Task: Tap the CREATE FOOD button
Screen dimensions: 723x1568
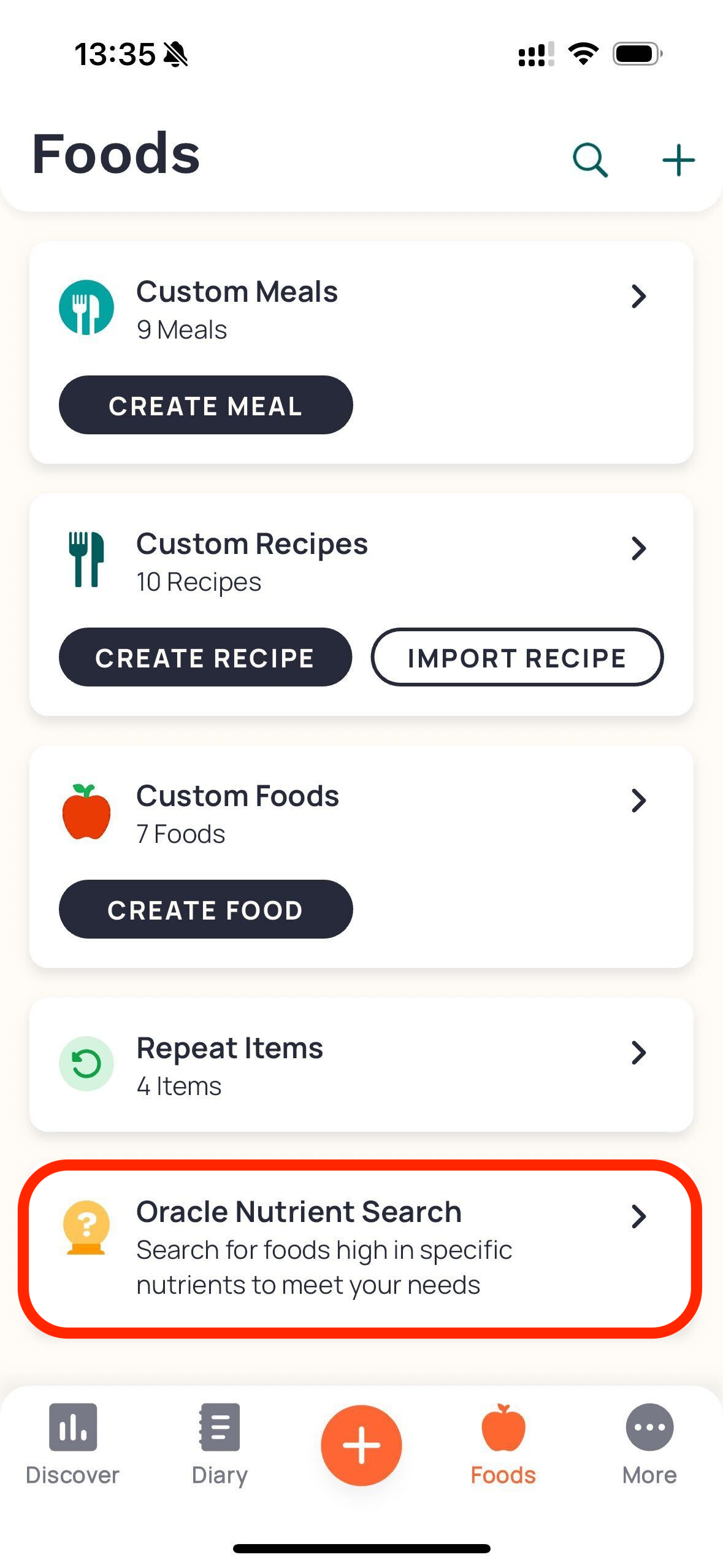Action: tap(205, 910)
